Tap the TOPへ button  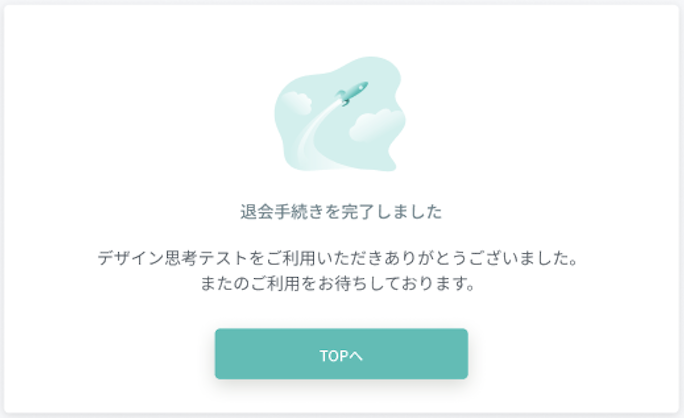[x=341, y=354]
